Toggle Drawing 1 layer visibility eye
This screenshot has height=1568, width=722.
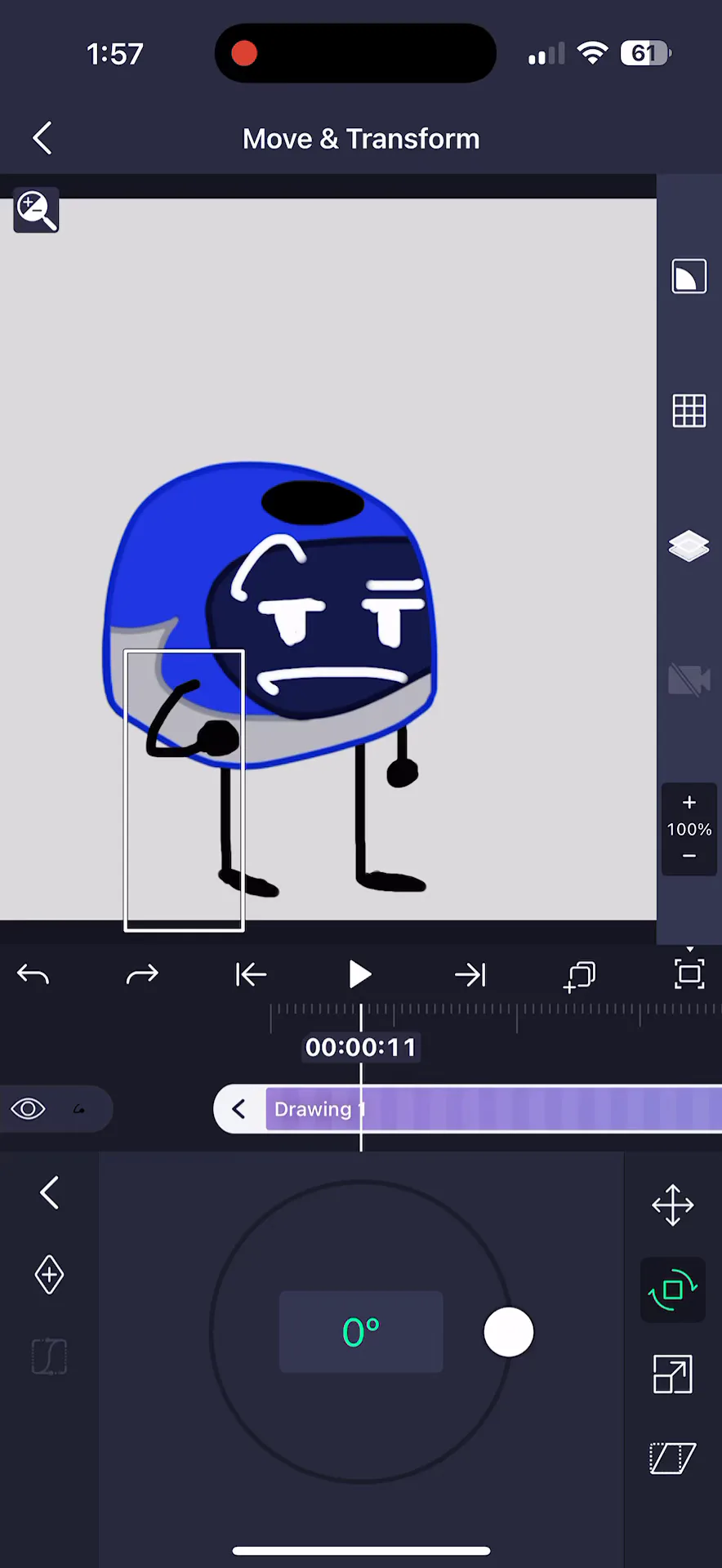pyautogui.click(x=28, y=1109)
